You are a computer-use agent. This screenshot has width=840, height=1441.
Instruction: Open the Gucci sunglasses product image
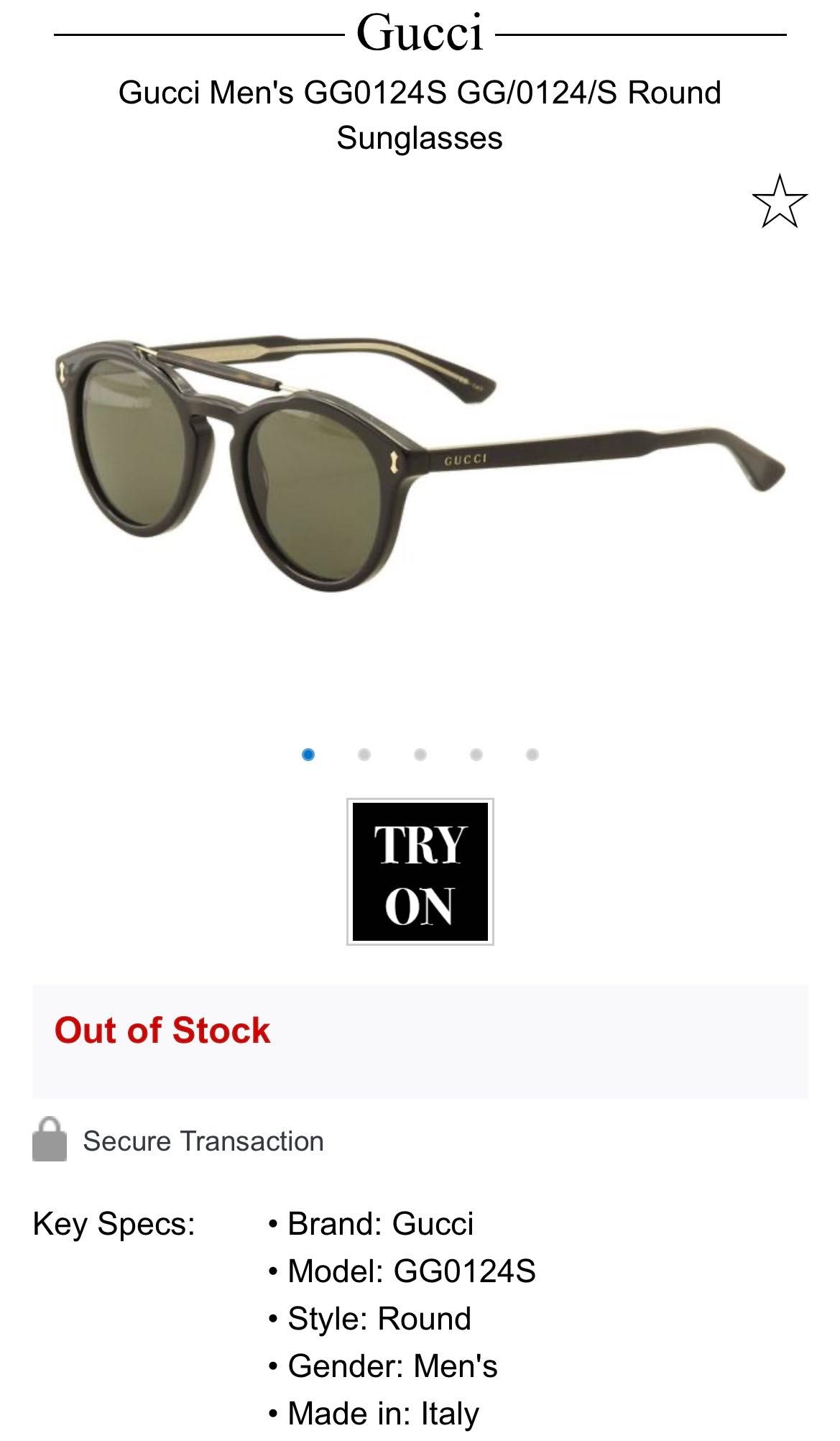pos(420,464)
